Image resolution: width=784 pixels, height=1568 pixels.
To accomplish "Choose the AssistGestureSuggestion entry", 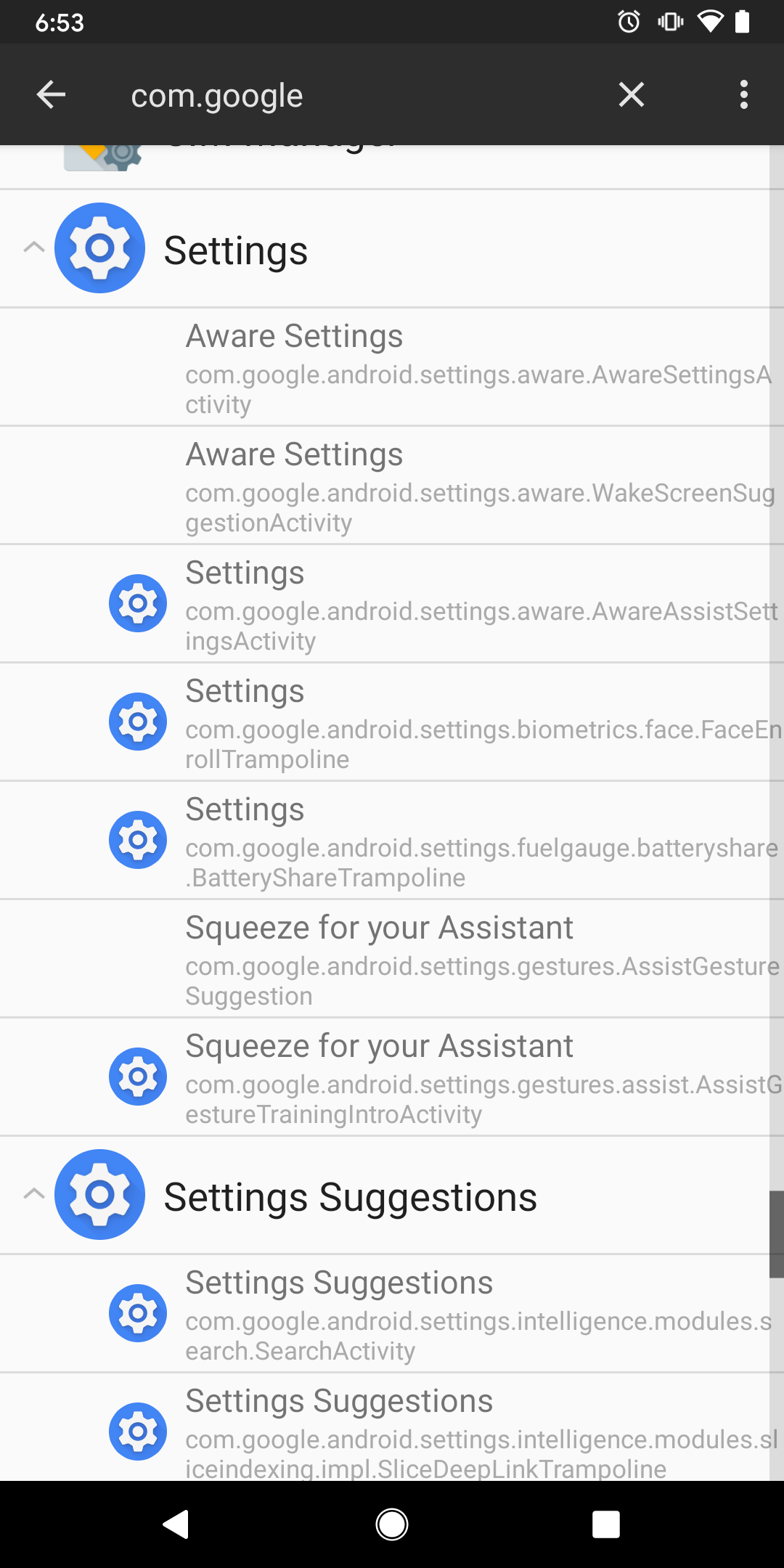I will (385, 959).
